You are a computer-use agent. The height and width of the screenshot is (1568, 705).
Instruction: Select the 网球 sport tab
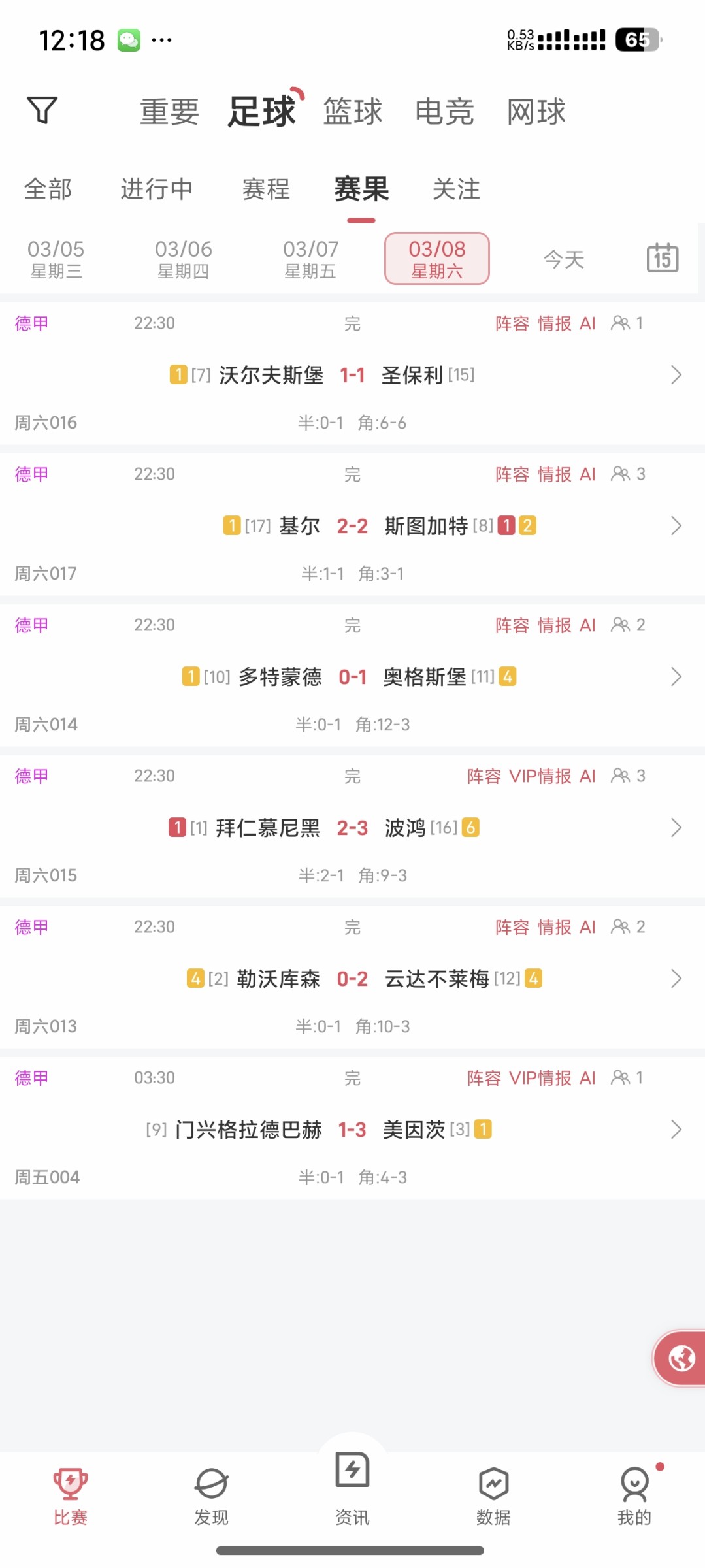[x=536, y=111]
